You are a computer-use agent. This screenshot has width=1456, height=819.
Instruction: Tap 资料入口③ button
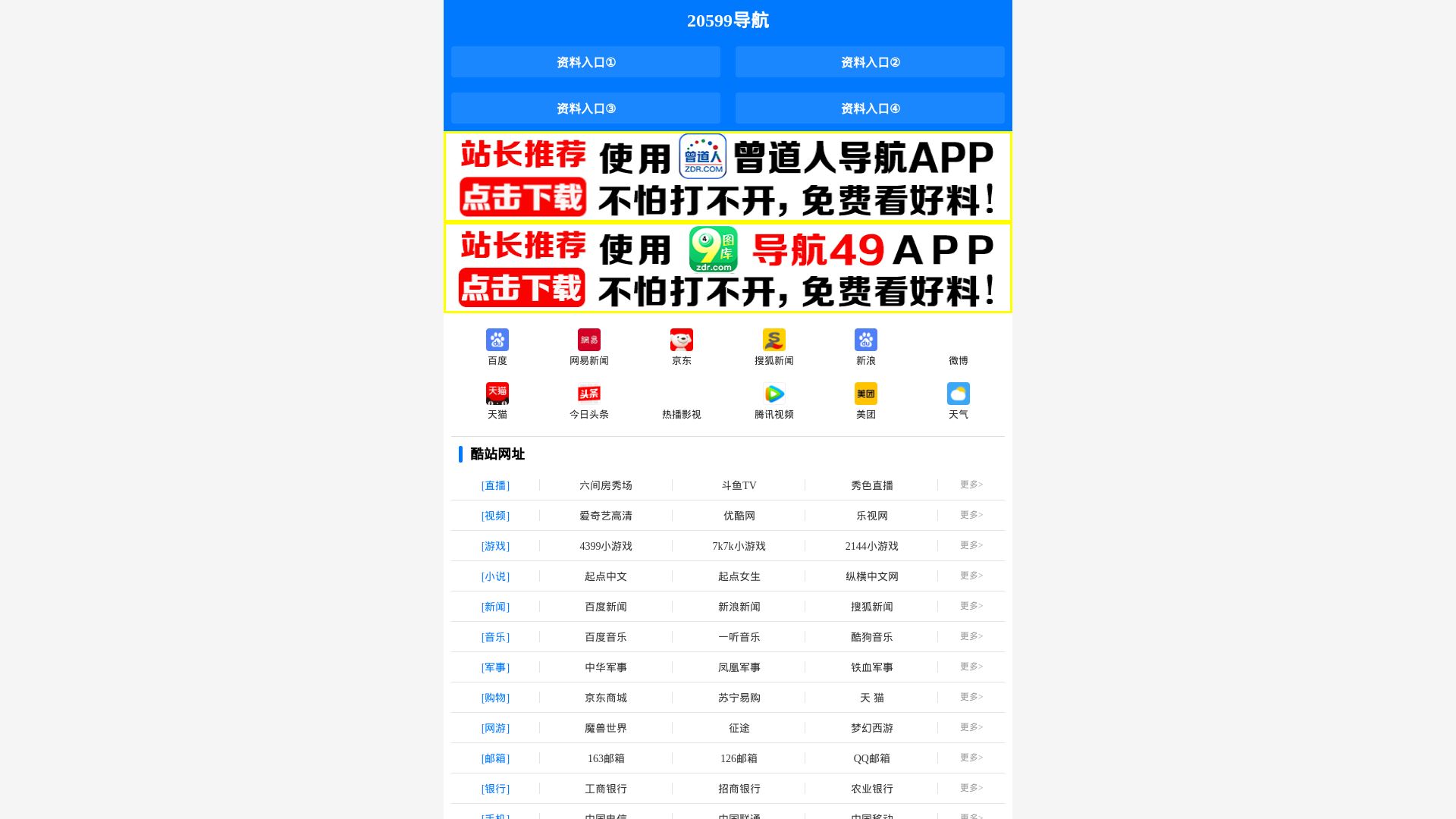(585, 108)
